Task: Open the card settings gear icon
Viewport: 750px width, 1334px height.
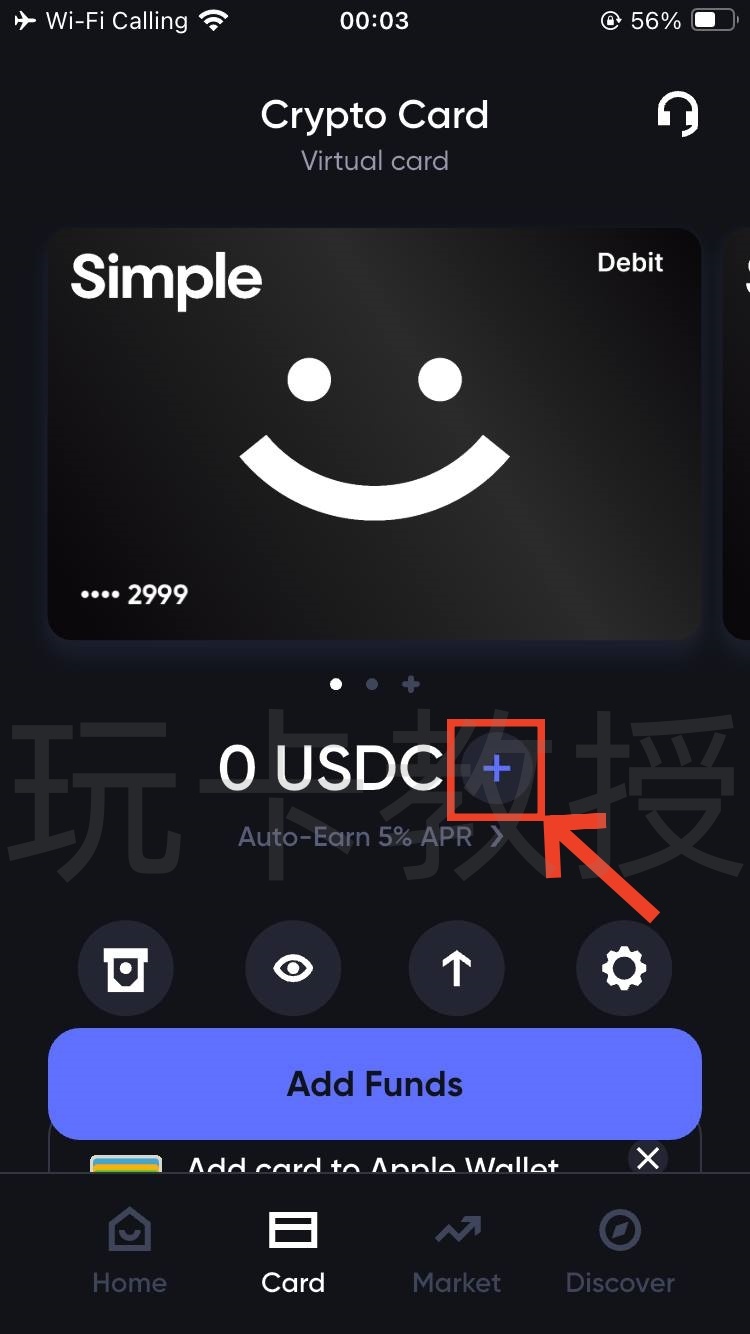Action: [624, 967]
